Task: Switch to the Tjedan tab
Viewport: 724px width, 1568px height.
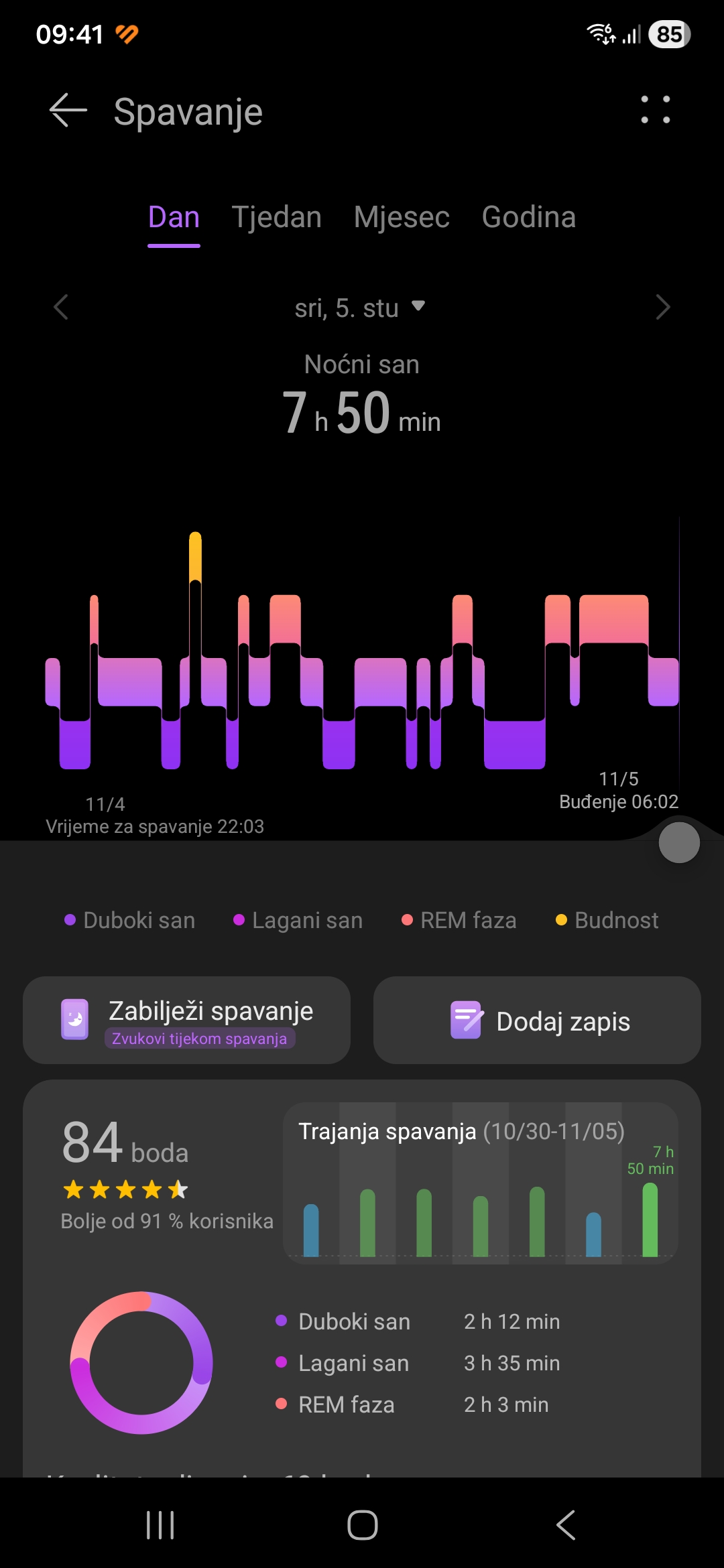Action: (x=276, y=218)
